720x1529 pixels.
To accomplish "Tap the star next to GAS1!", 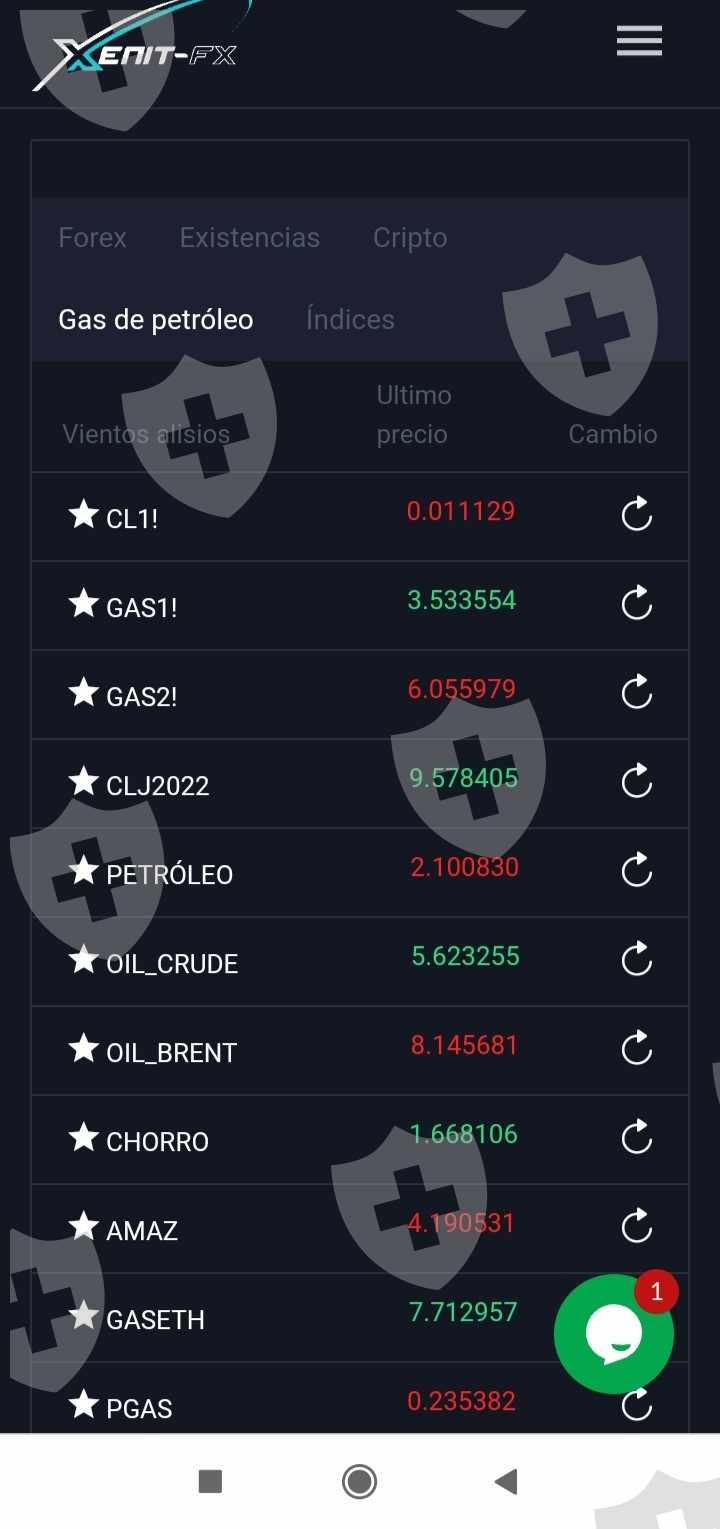I will coord(83,603).
